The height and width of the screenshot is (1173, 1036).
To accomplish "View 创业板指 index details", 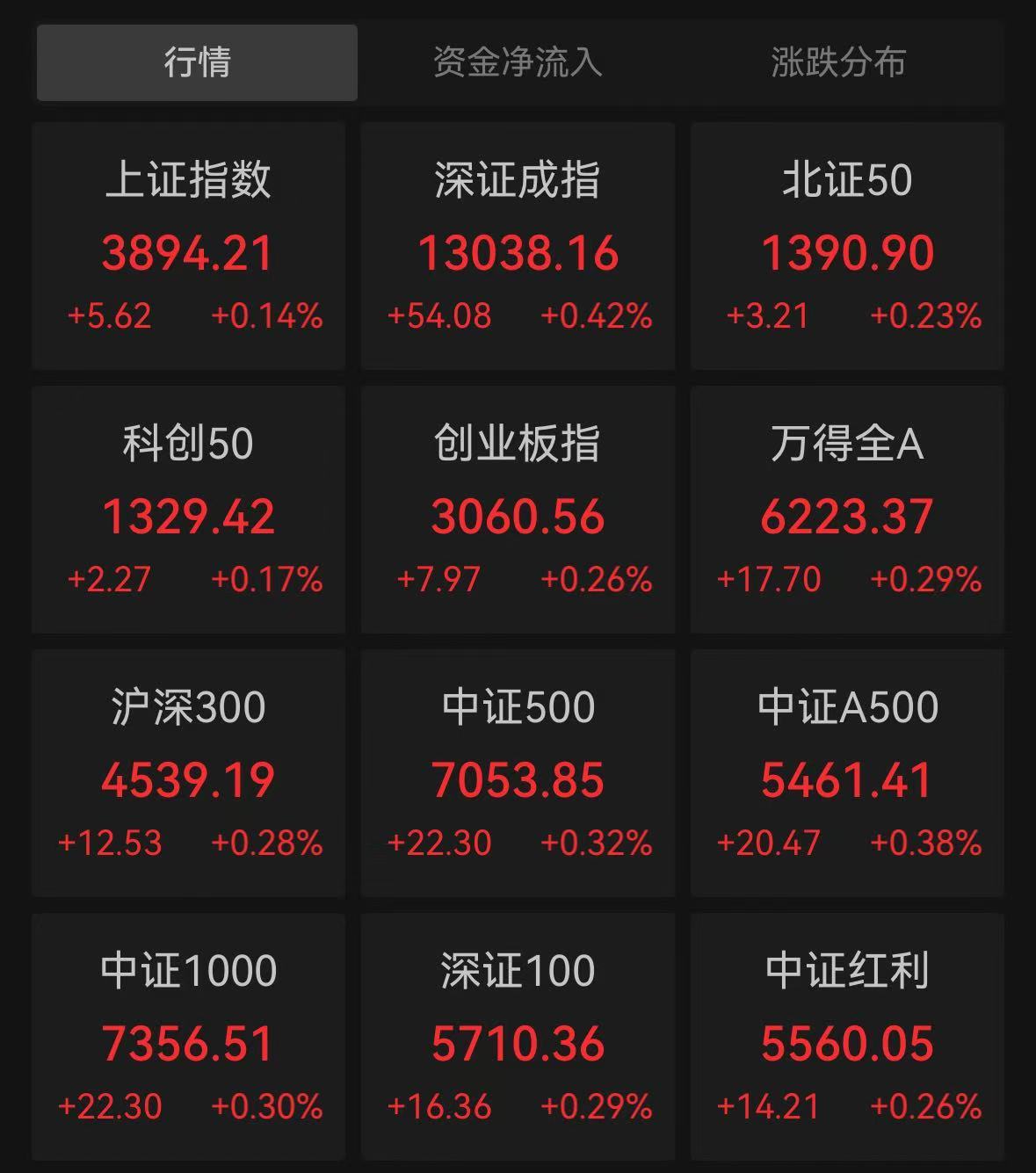I will click(518, 510).
